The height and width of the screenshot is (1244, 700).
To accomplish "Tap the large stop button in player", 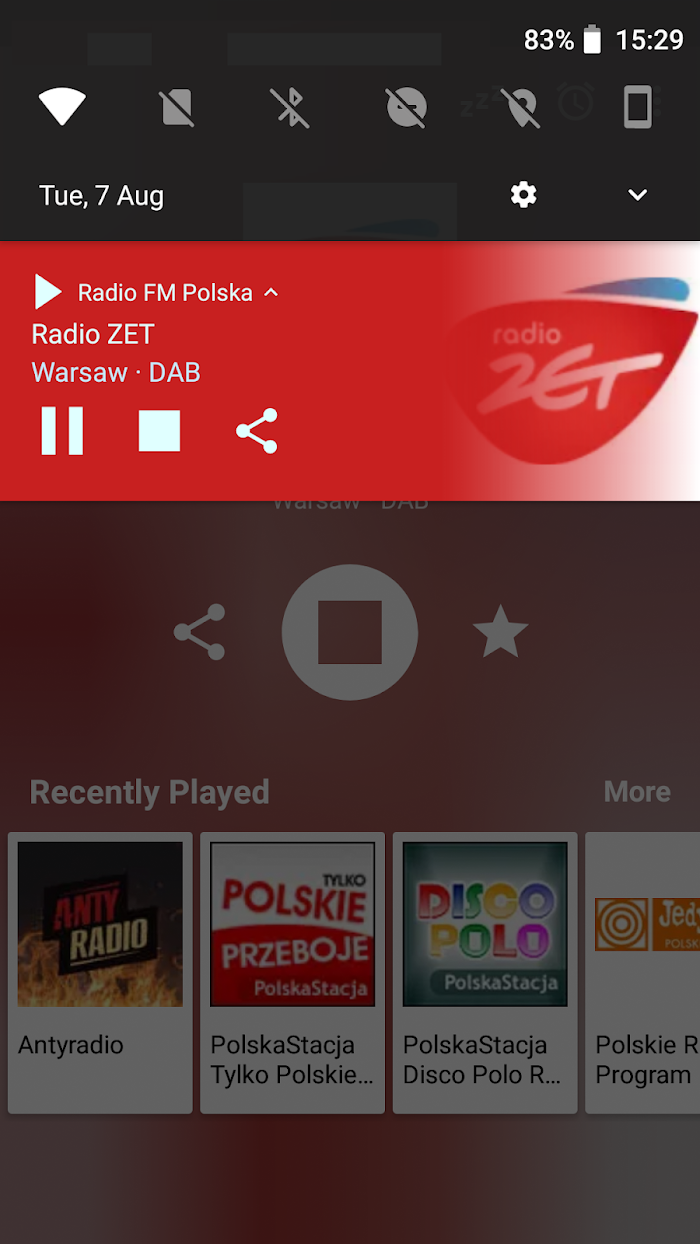I will 349,632.
